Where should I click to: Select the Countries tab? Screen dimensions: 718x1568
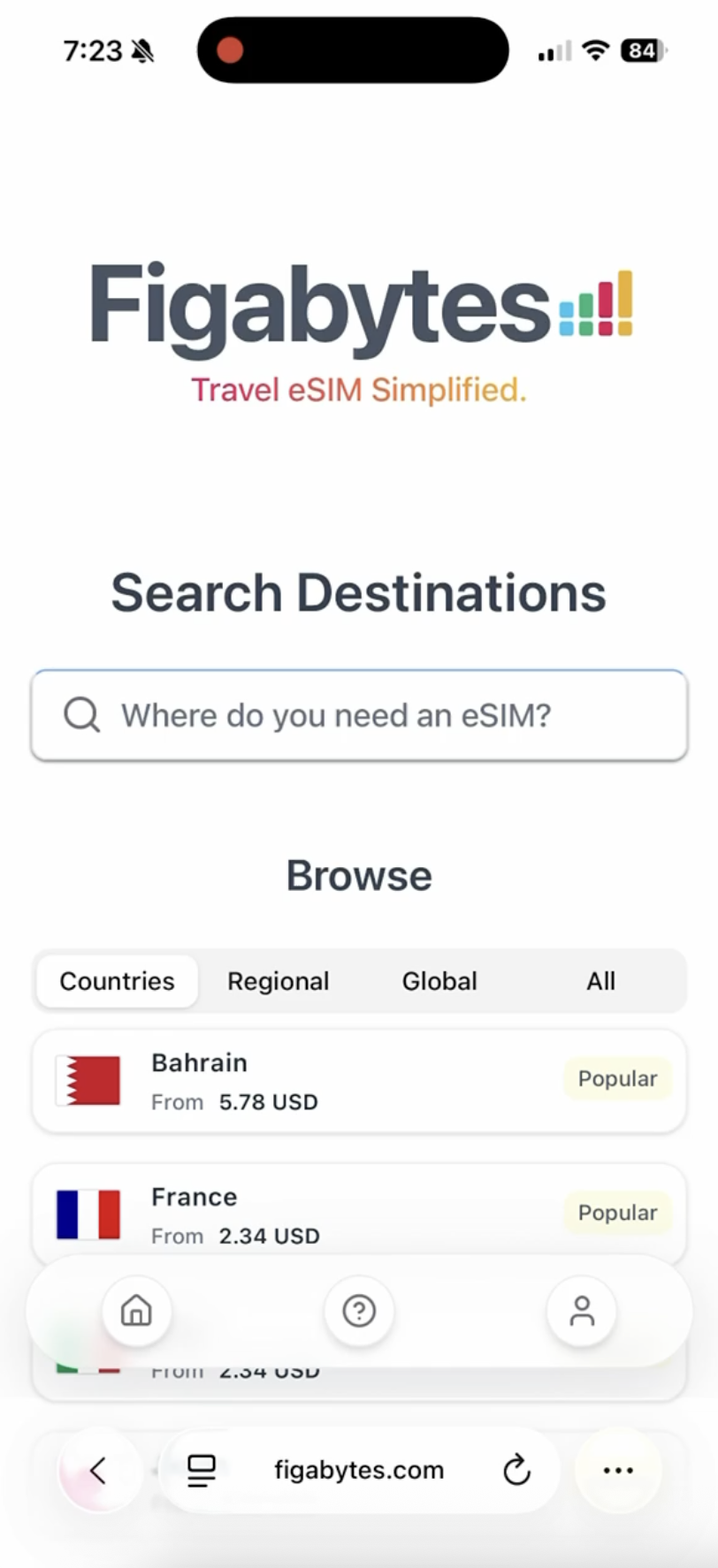(117, 981)
